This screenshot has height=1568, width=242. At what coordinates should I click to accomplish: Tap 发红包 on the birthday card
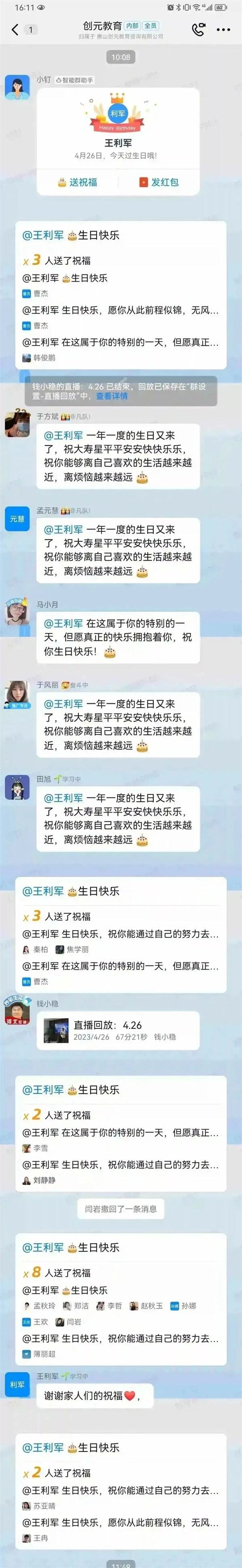(x=159, y=182)
